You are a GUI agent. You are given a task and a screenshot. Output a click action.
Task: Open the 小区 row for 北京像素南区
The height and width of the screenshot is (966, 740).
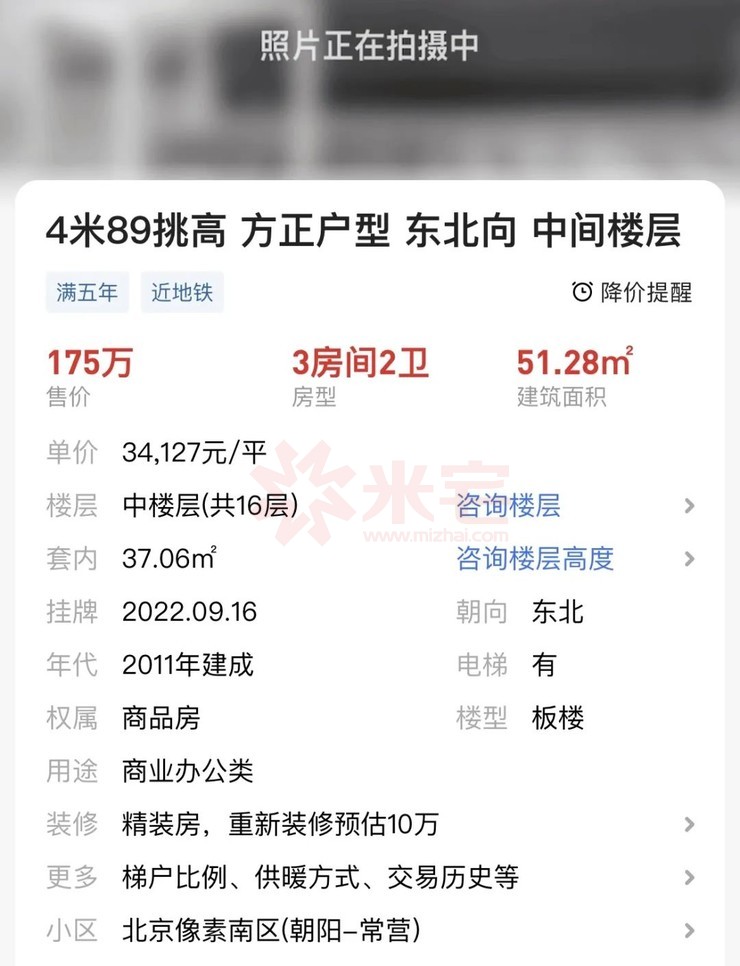[x=370, y=931]
